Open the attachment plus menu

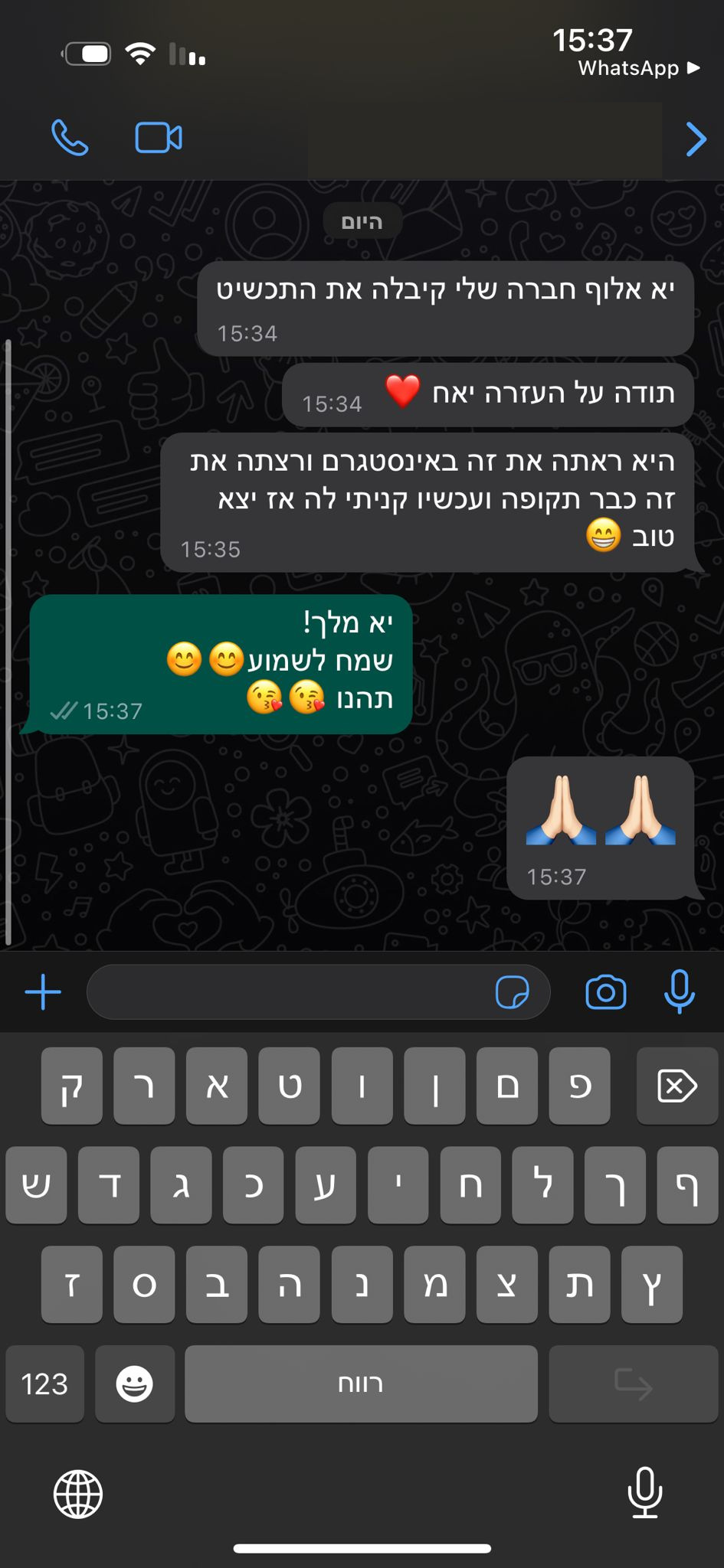[x=43, y=993]
